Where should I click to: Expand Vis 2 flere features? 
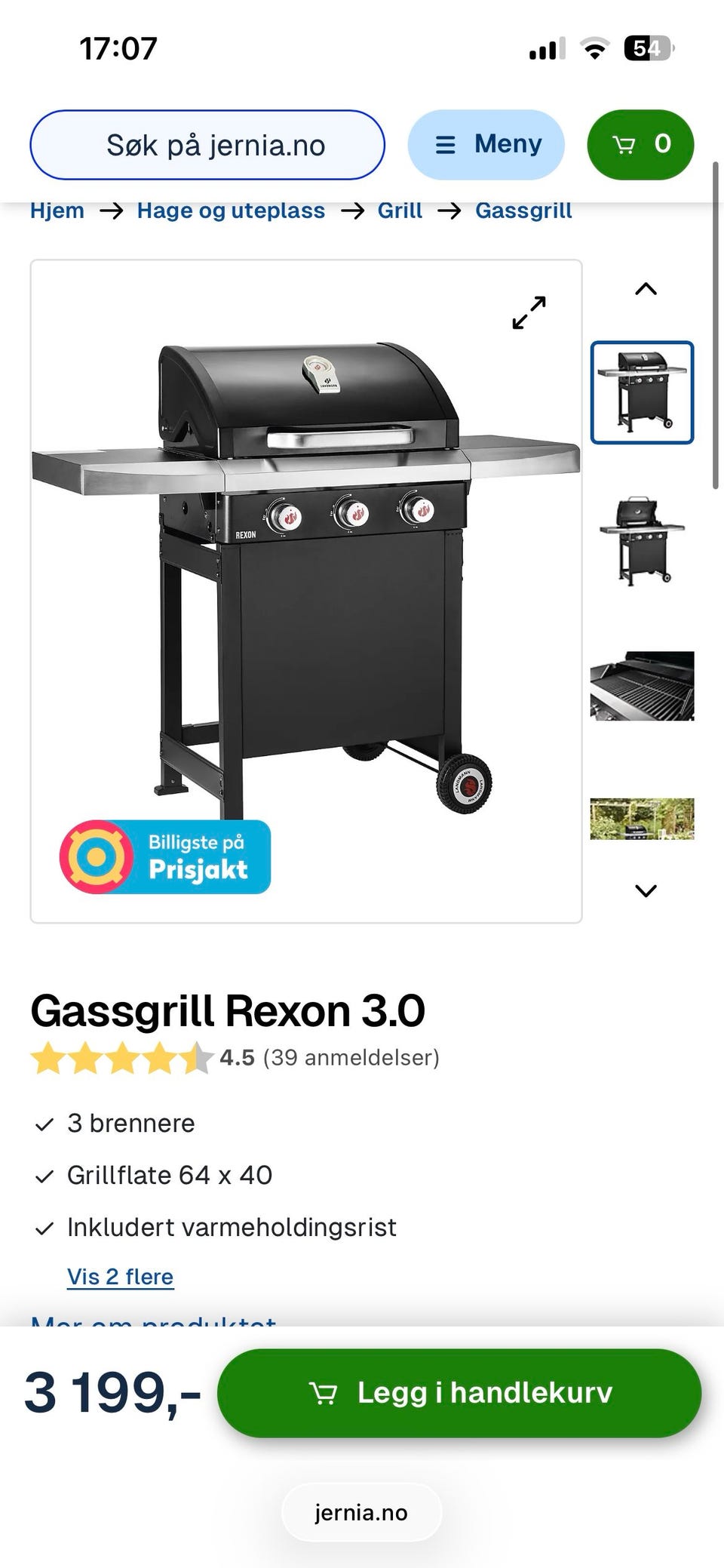(x=121, y=1277)
